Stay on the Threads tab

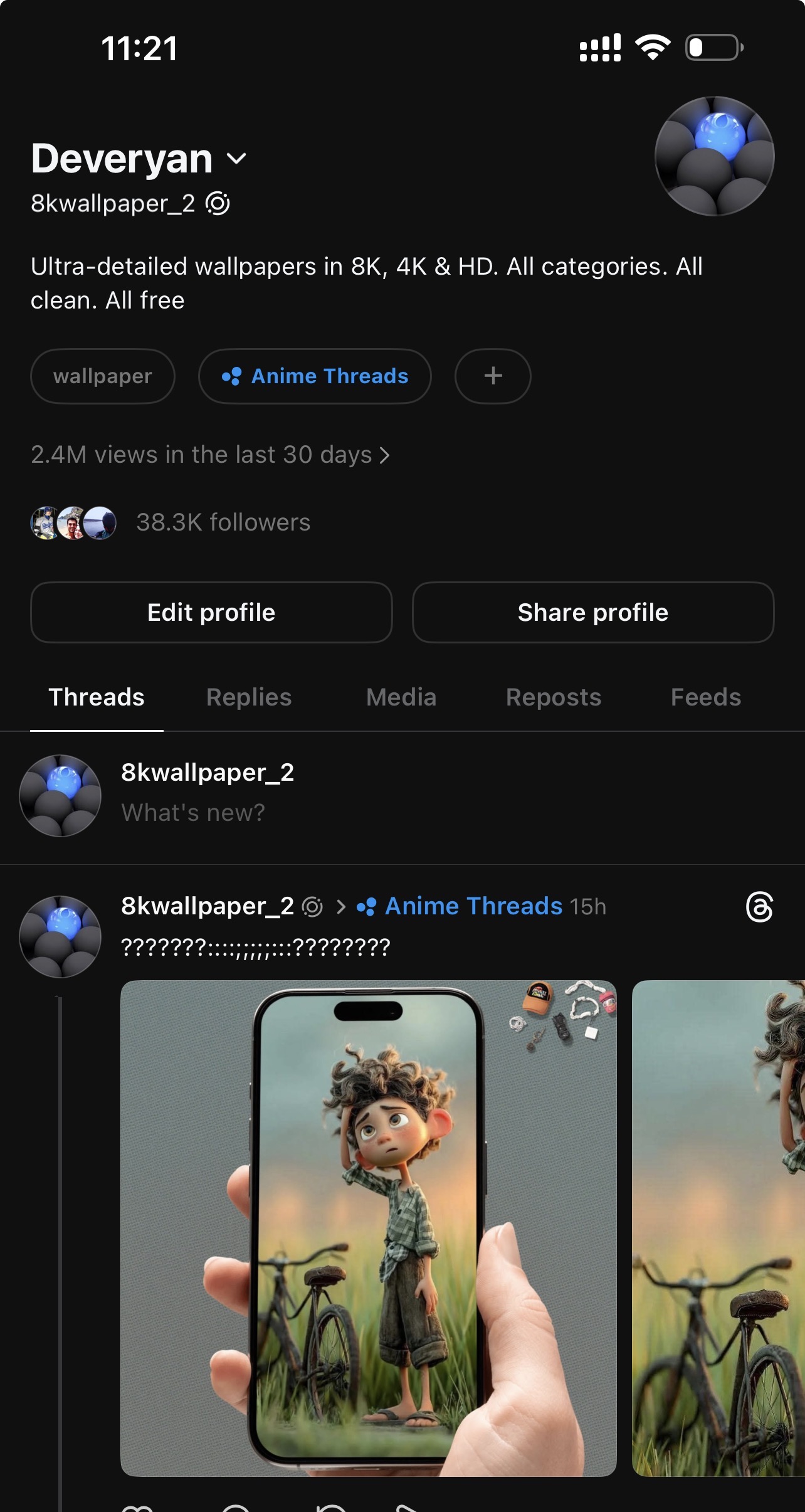coord(97,697)
